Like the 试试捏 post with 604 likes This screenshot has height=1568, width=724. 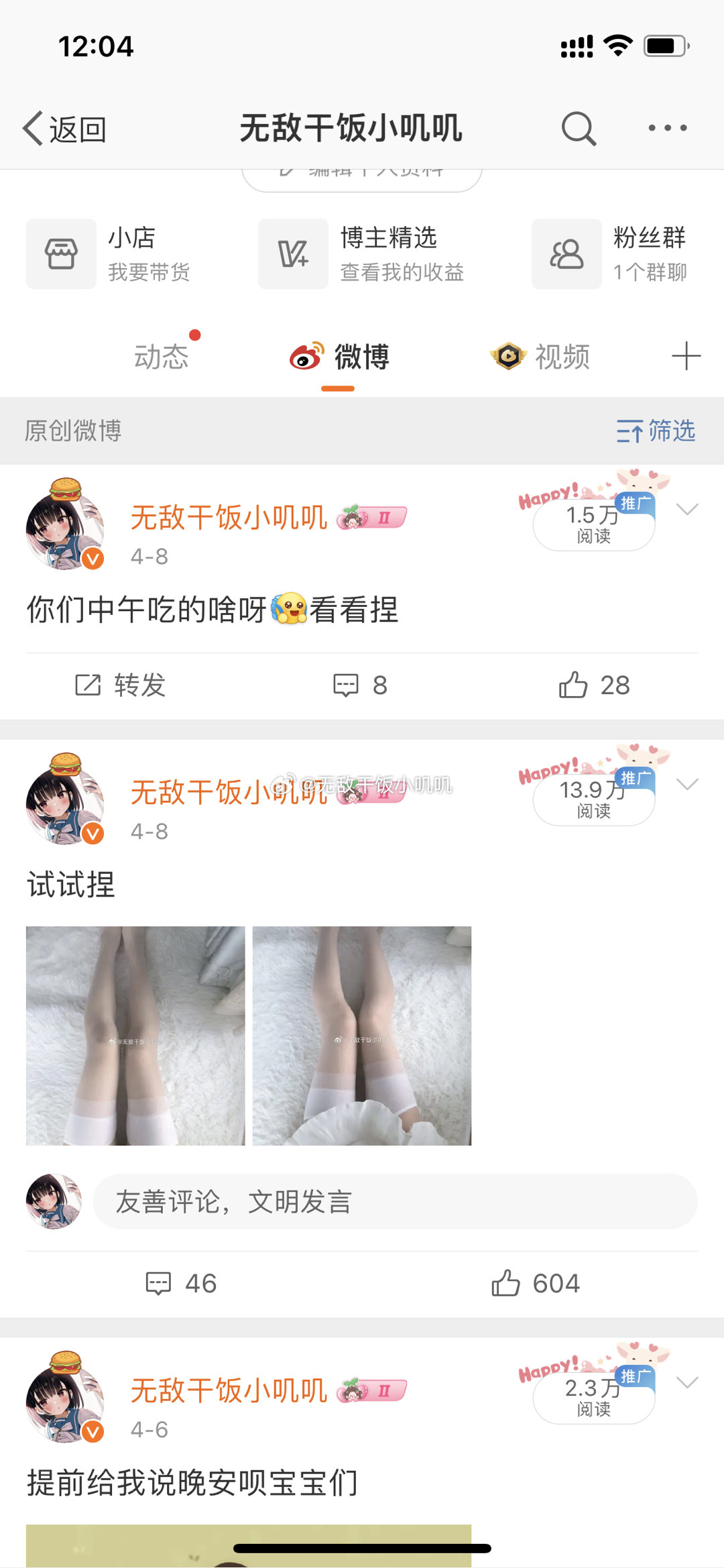tap(535, 1284)
